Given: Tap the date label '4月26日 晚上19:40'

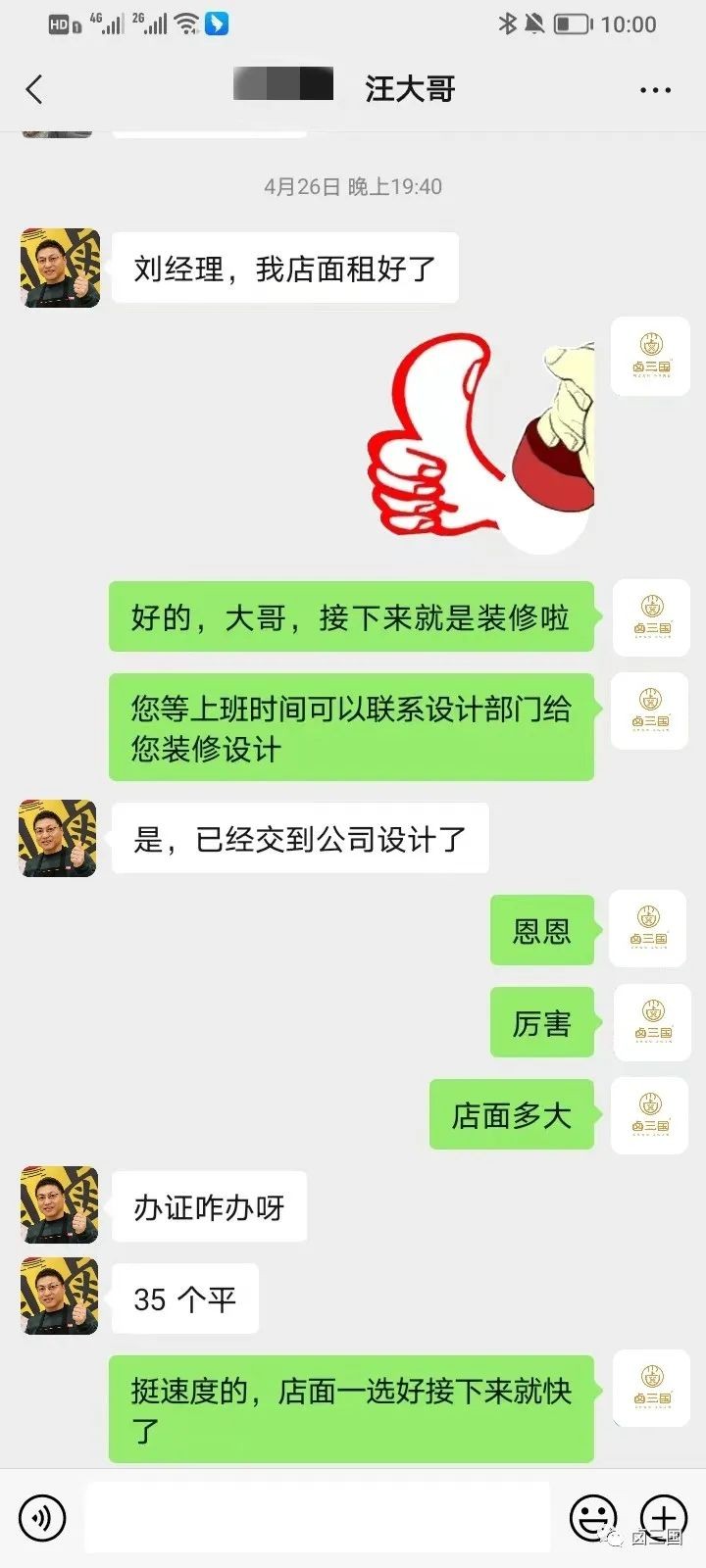Looking at the screenshot, I should 353,186.
